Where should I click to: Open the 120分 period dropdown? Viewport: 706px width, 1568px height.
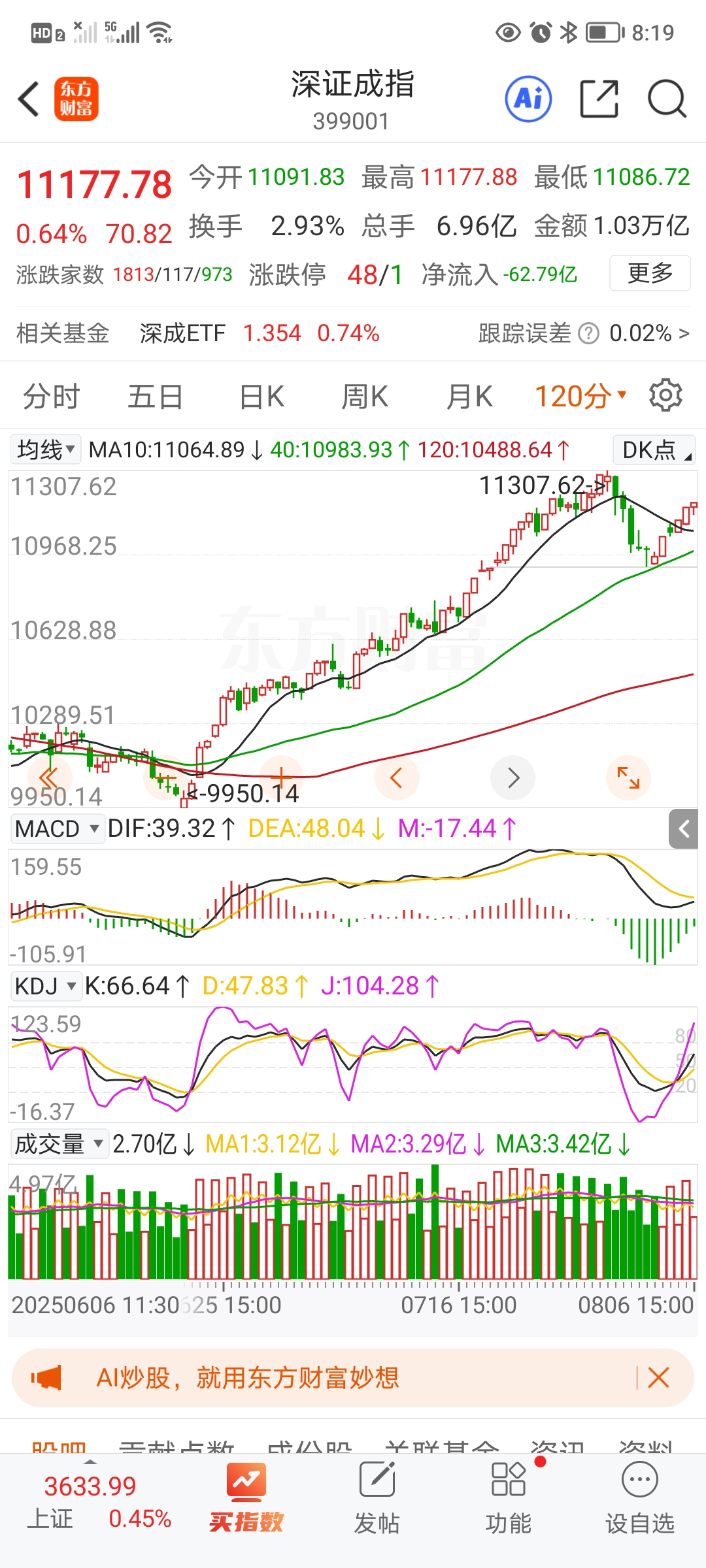click(580, 396)
